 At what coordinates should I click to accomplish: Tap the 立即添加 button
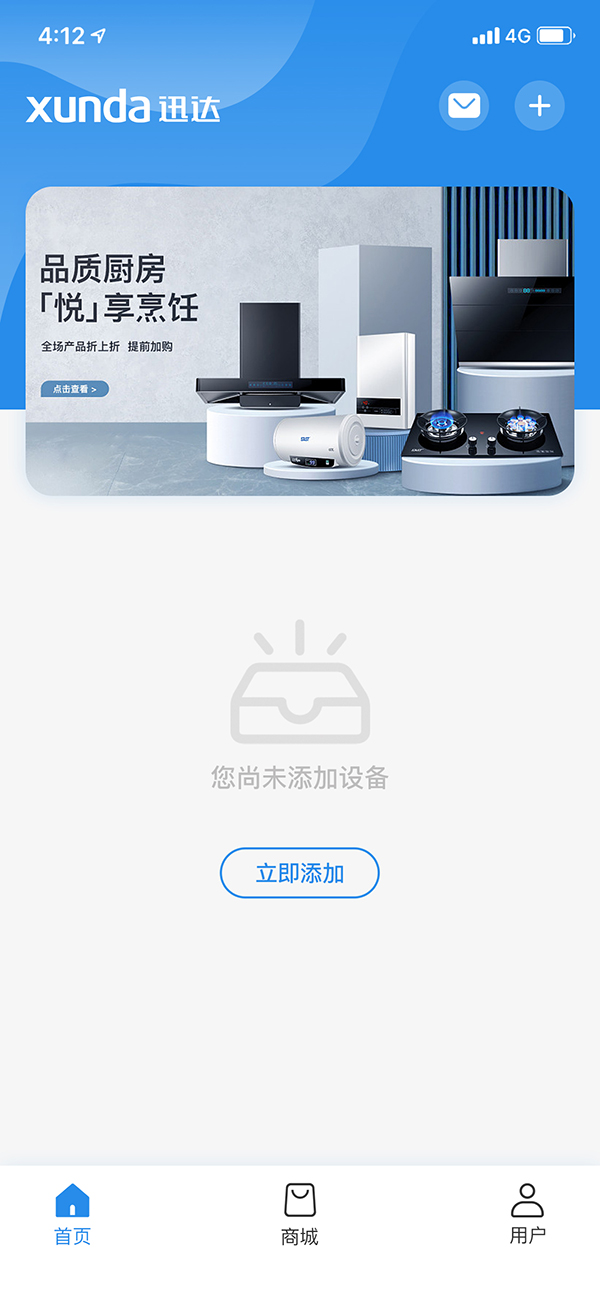[x=300, y=873]
